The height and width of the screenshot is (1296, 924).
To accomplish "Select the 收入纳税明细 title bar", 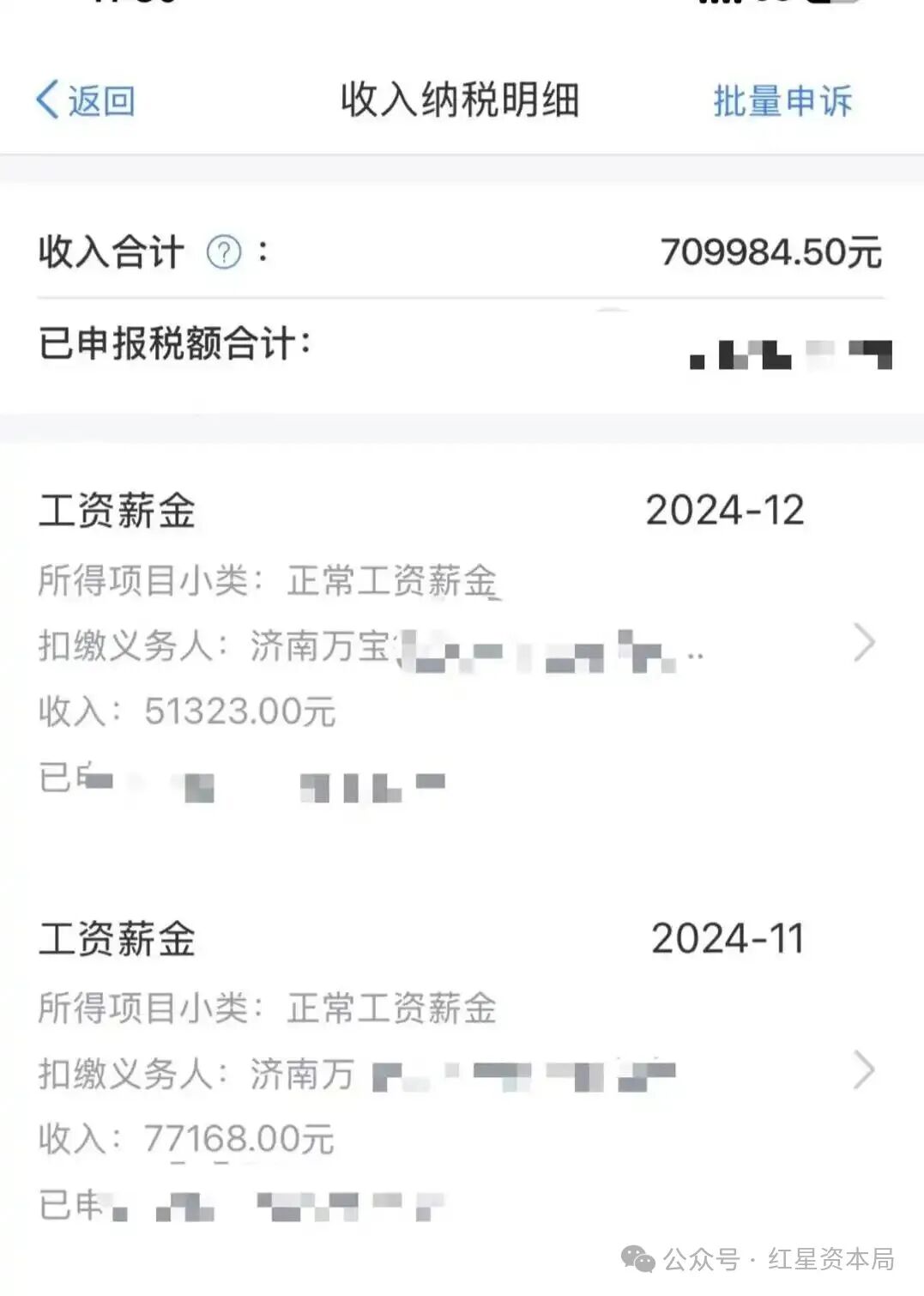I will tap(462, 101).
